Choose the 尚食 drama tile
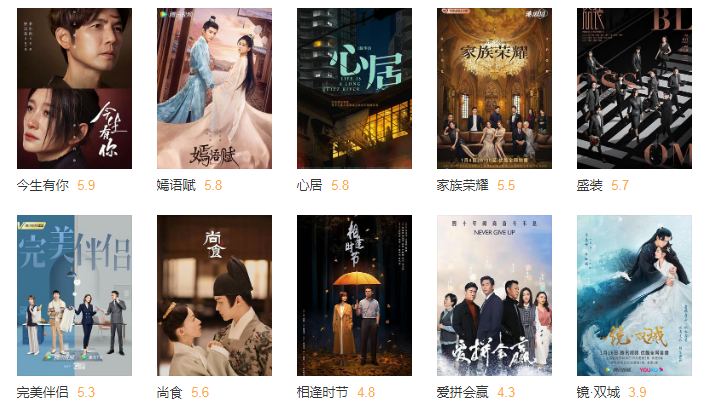Viewport: 712px width, 408px height. [214, 295]
